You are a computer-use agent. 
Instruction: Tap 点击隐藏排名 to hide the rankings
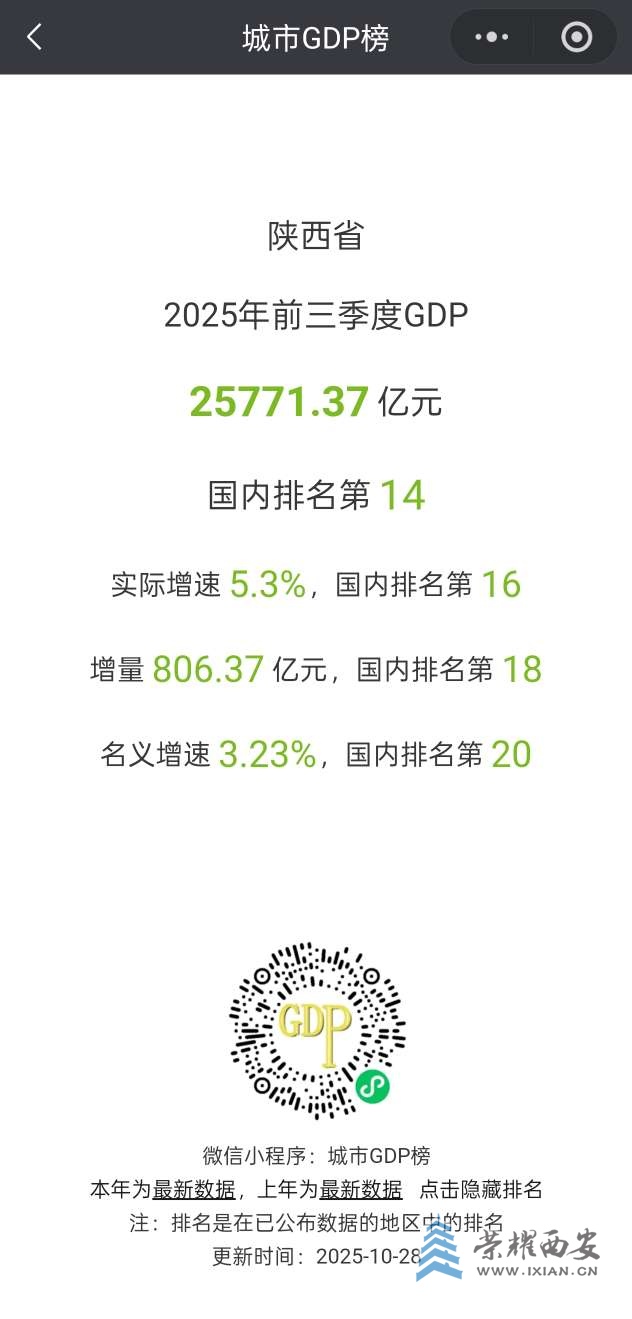coord(481,1189)
